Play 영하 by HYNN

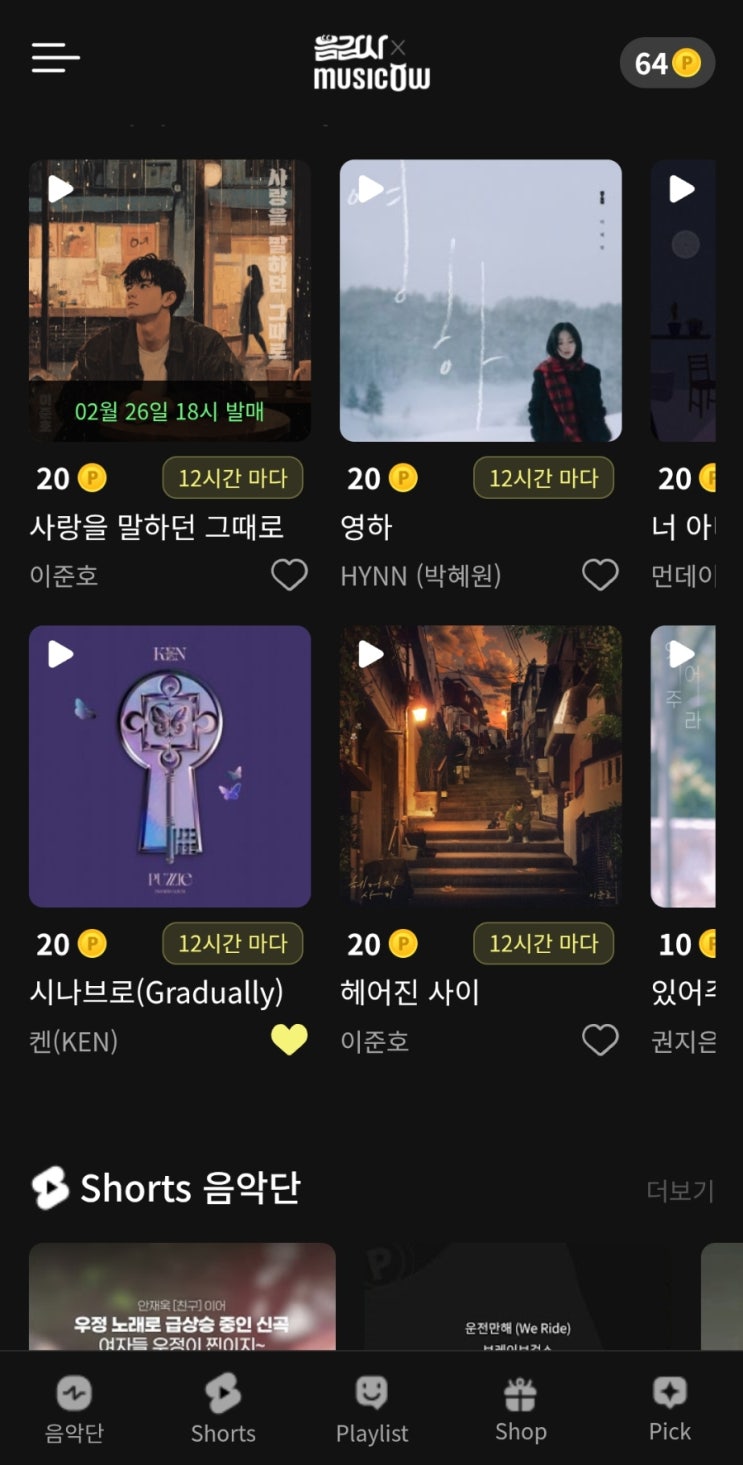tap(371, 189)
